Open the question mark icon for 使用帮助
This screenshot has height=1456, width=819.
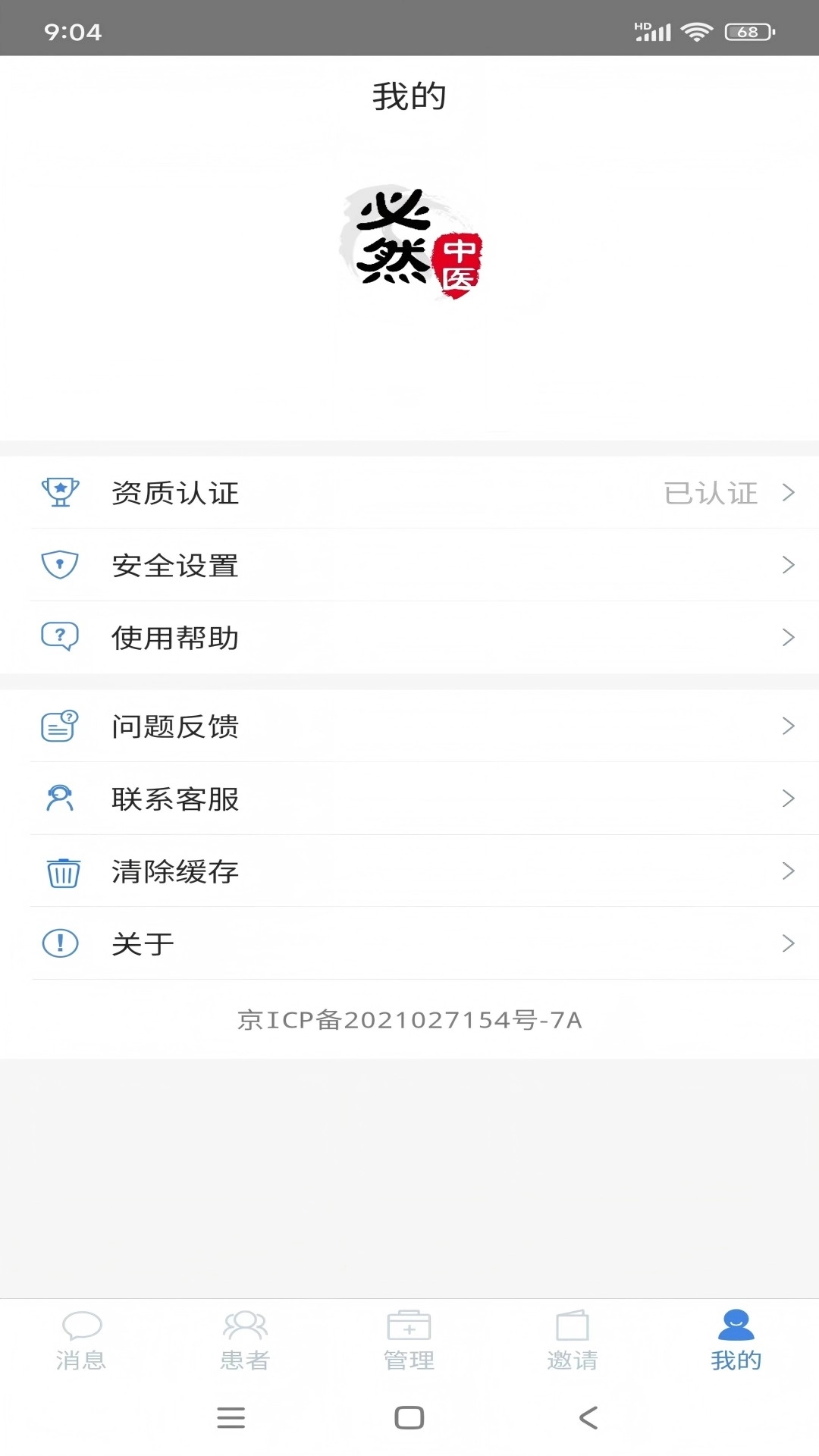pyautogui.click(x=61, y=637)
